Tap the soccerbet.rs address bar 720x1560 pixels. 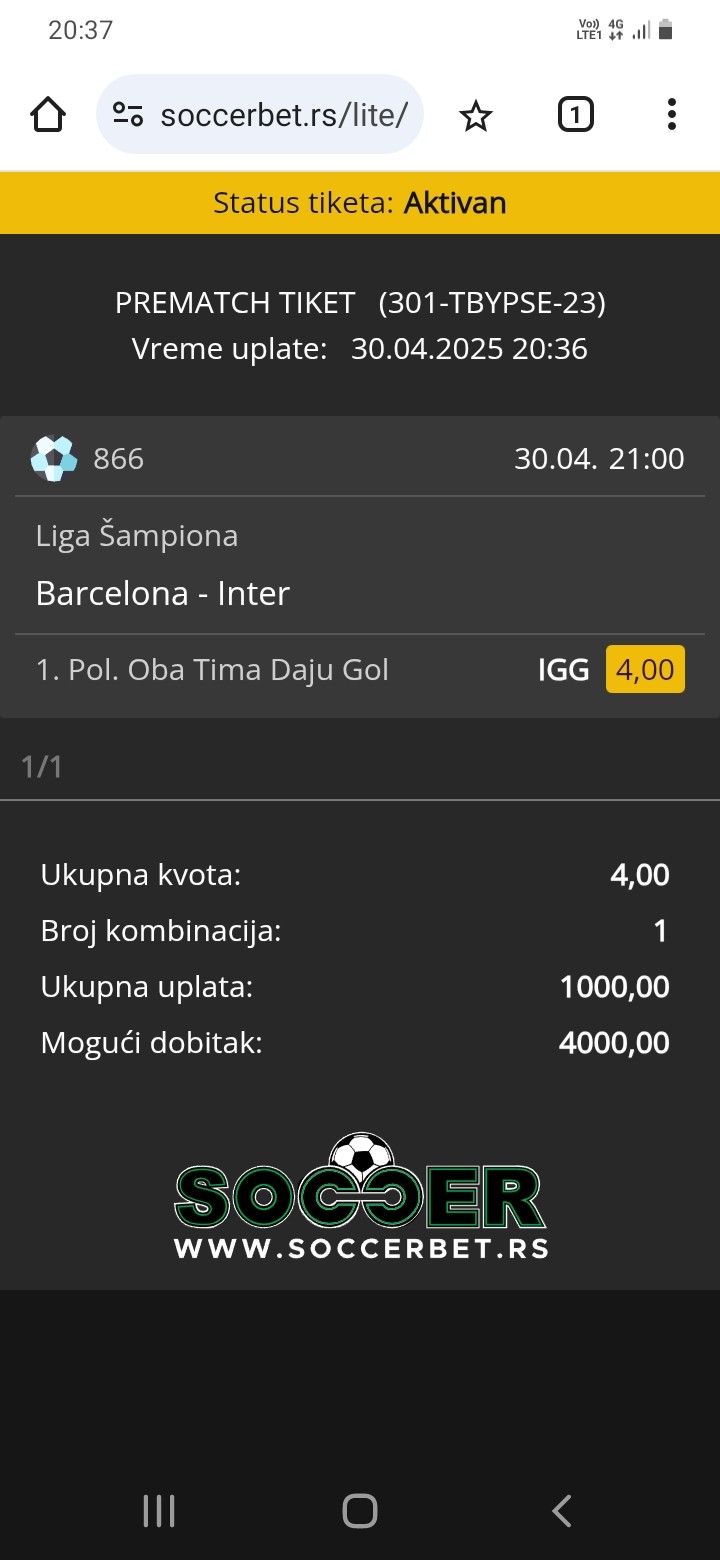pos(260,115)
